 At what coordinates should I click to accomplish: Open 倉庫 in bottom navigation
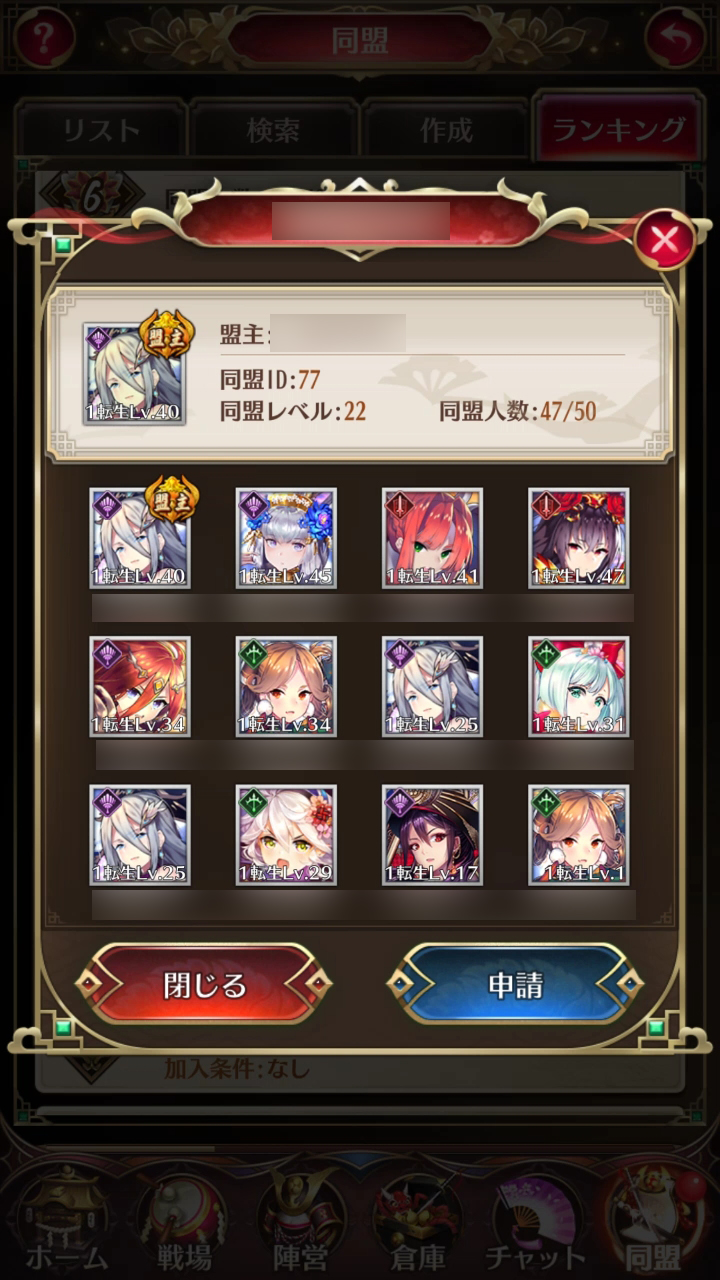[x=418, y=1220]
